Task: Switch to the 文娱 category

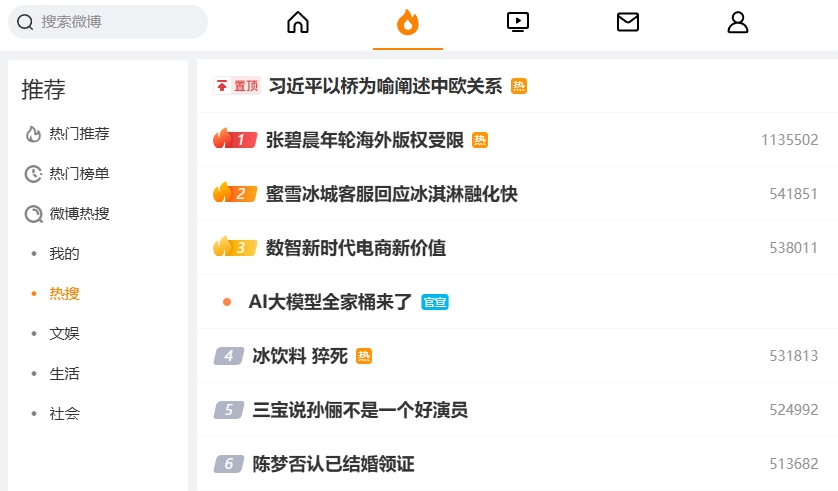Action: point(64,333)
